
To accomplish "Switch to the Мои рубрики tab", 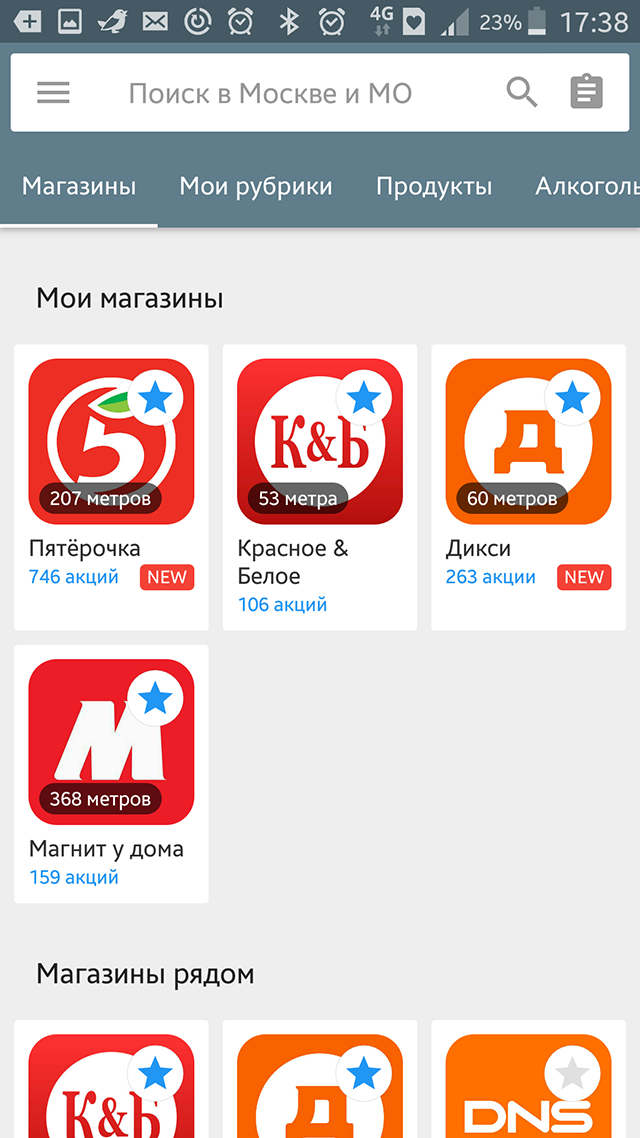I will pos(256,186).
